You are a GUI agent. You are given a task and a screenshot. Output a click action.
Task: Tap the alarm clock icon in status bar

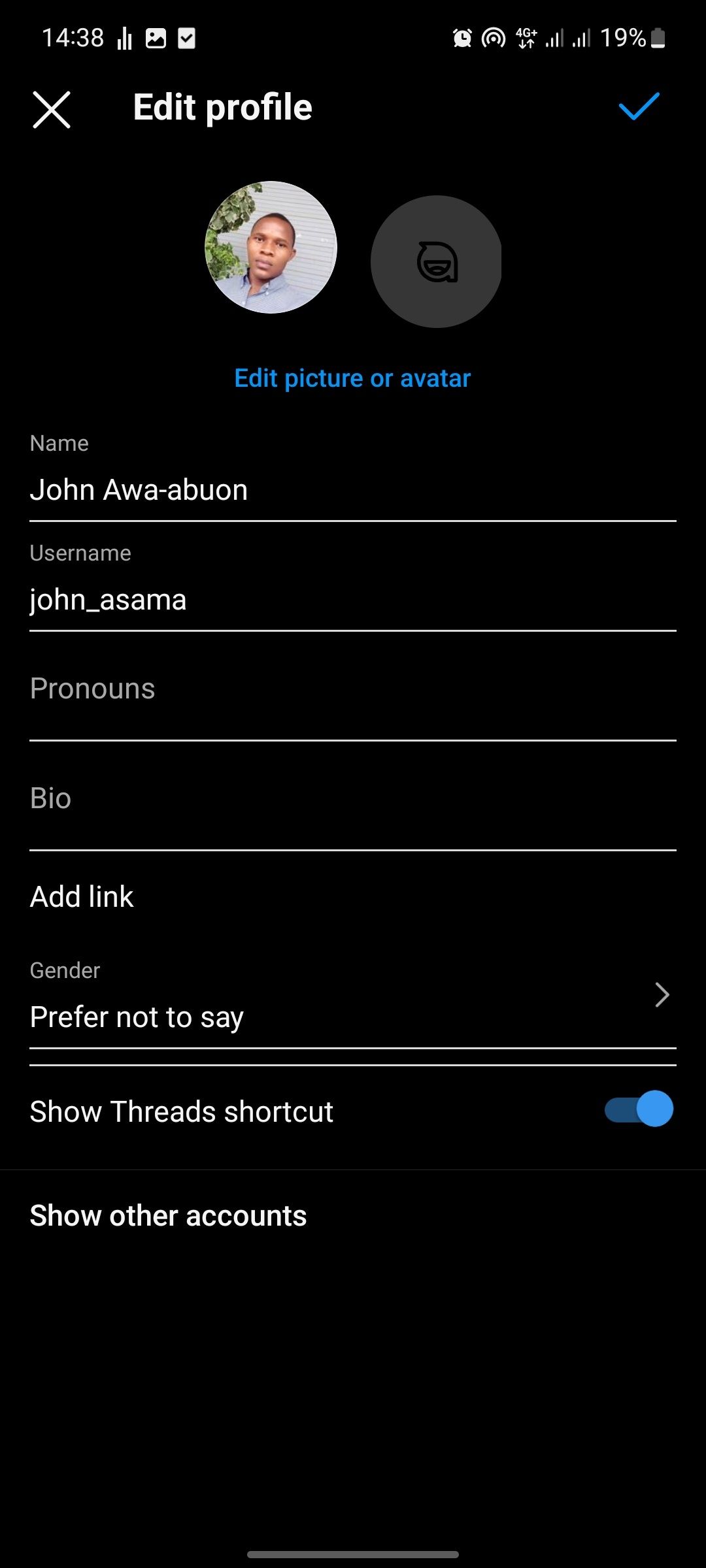pos(462,37)
